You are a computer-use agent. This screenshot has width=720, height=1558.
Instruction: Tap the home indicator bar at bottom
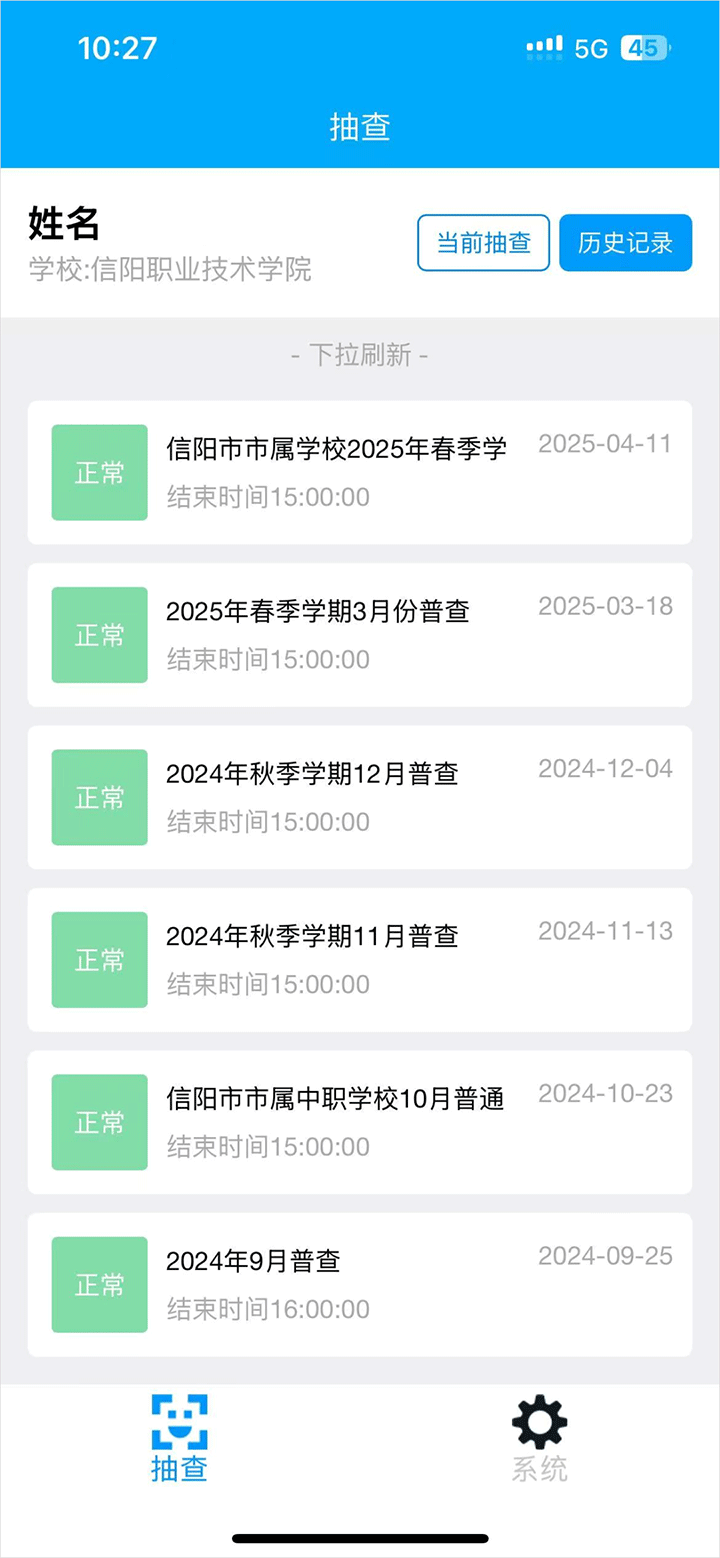(x=360, y=1535)
